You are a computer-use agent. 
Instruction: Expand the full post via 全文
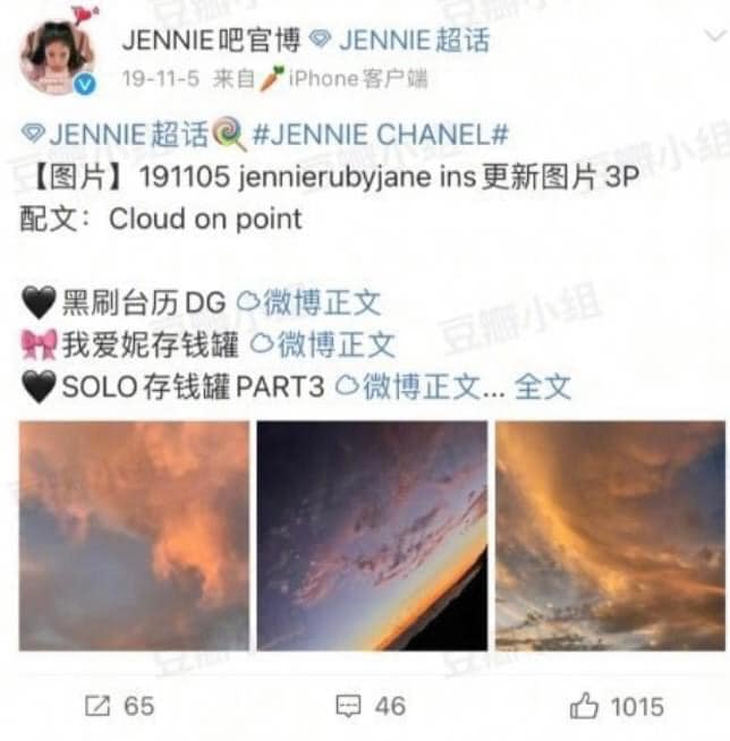click(x=542, y=387)
